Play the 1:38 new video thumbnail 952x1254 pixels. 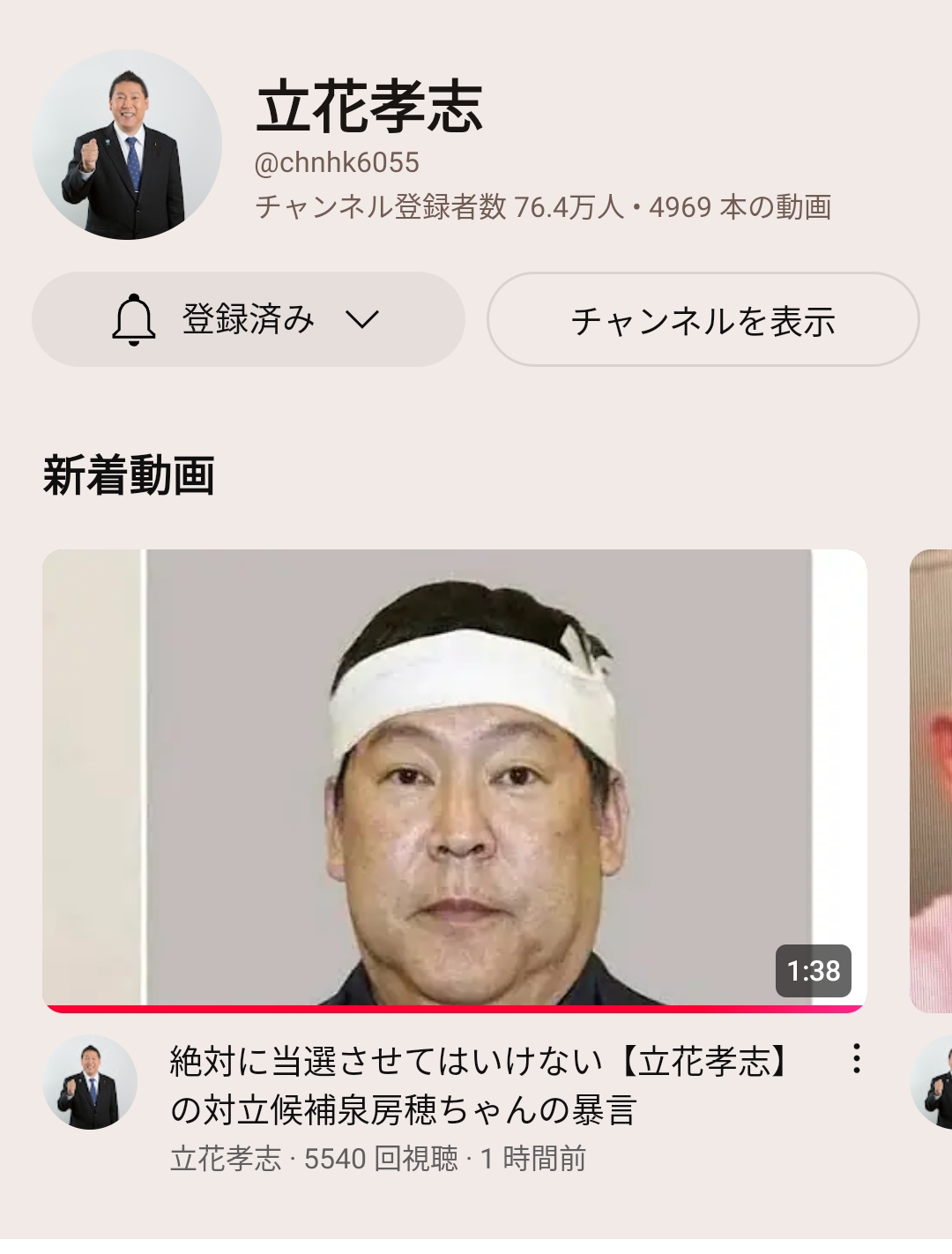[454, 778]
